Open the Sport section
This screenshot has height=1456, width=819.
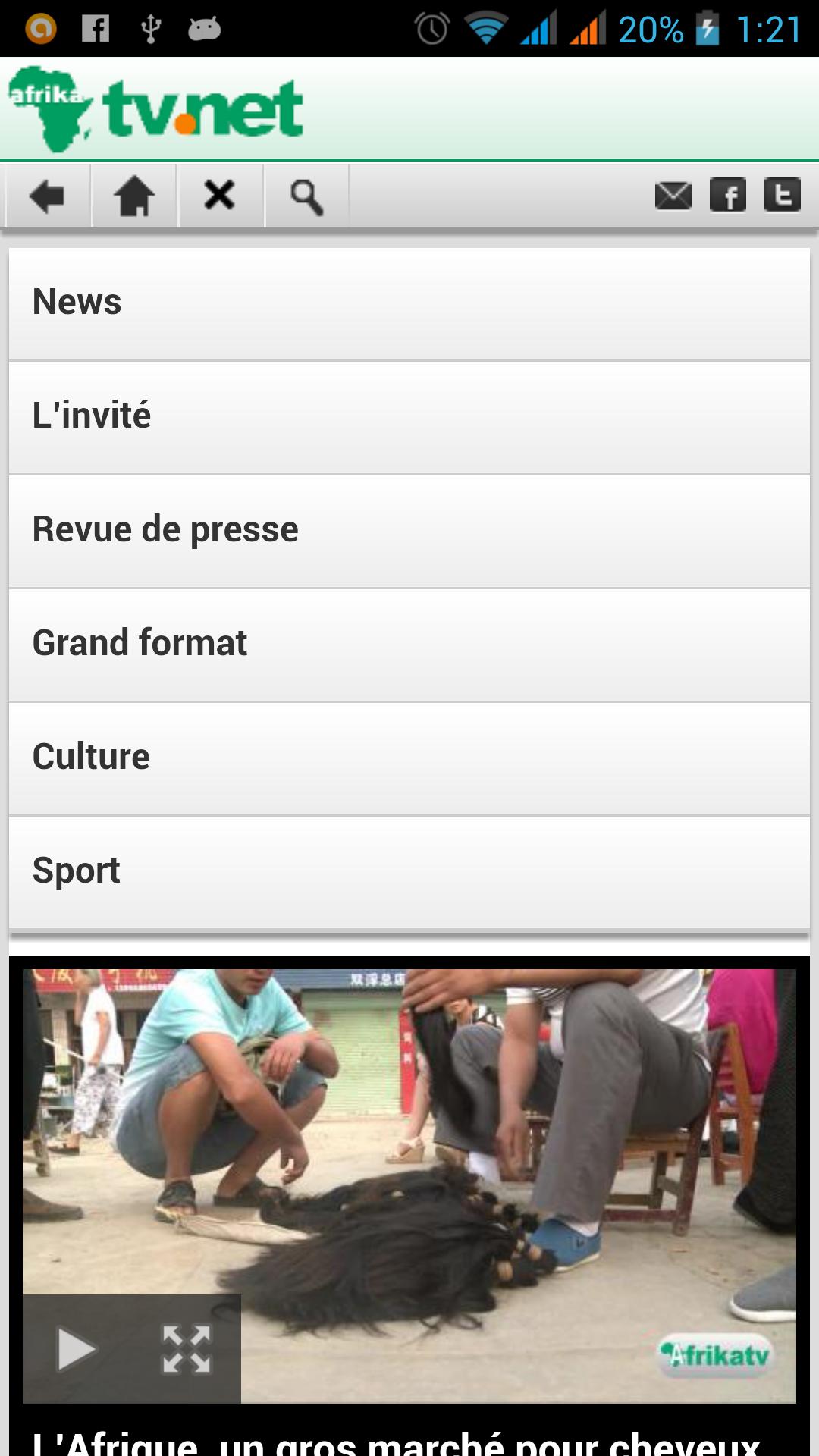click(x=409, y=871)
